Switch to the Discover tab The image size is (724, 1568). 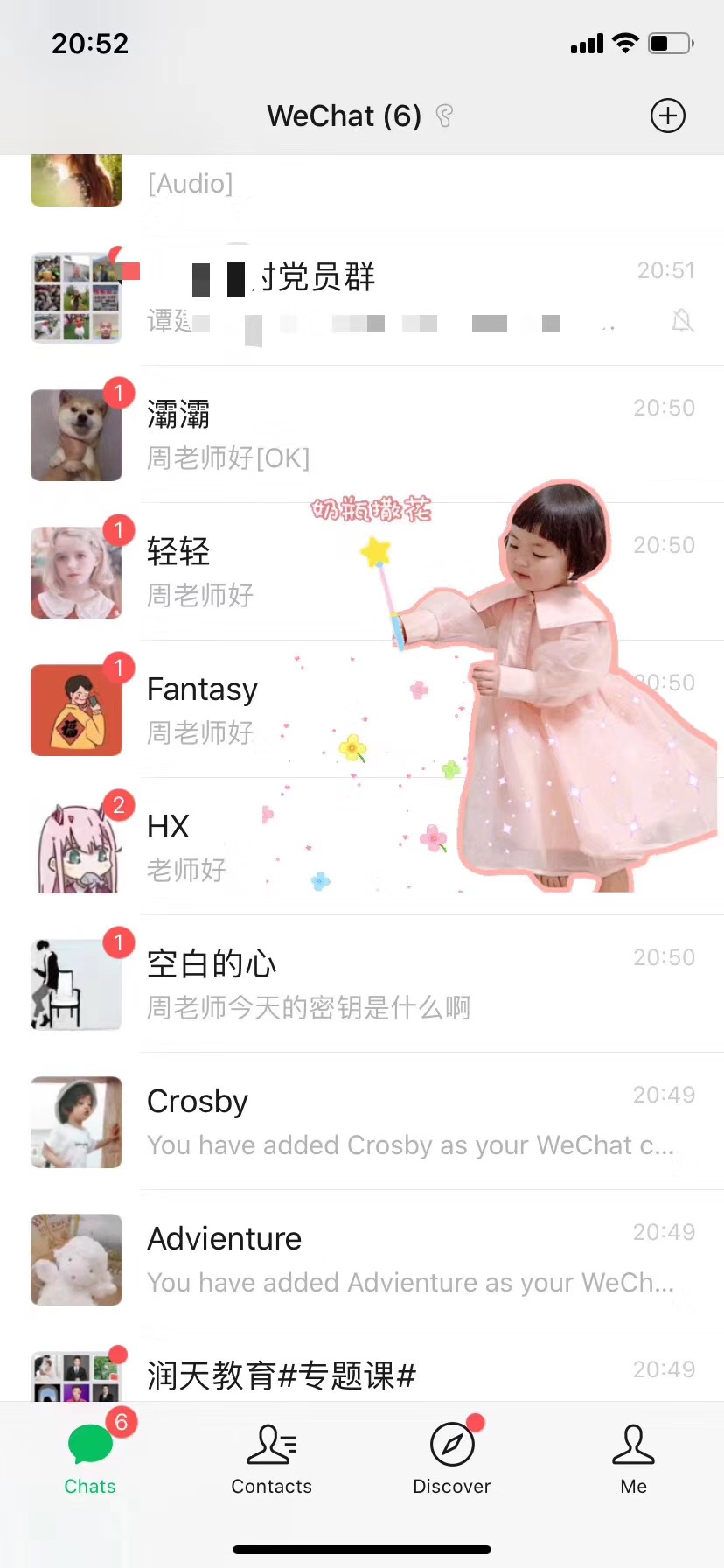coord(451,1459)
